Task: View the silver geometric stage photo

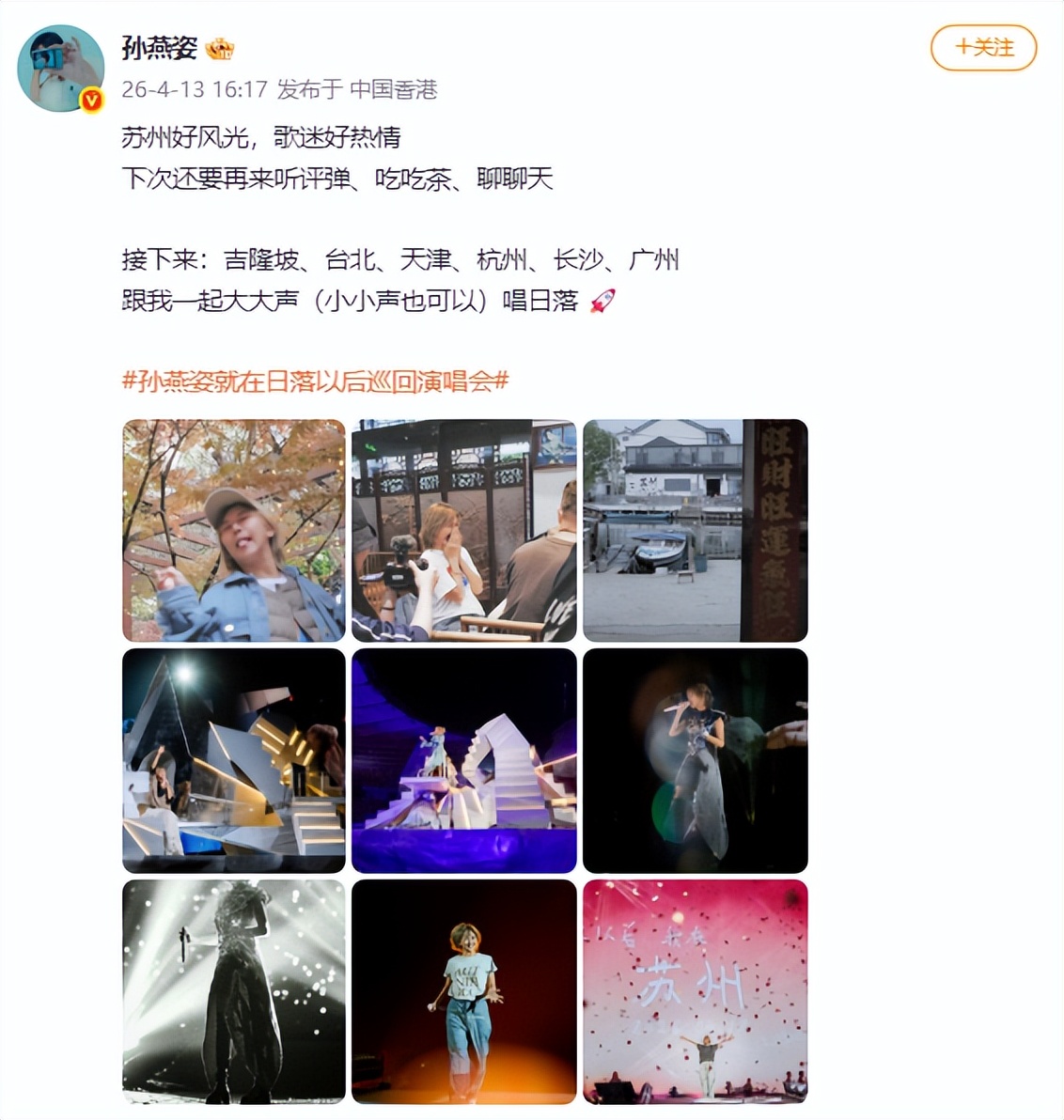Action: tap(234, 760)
